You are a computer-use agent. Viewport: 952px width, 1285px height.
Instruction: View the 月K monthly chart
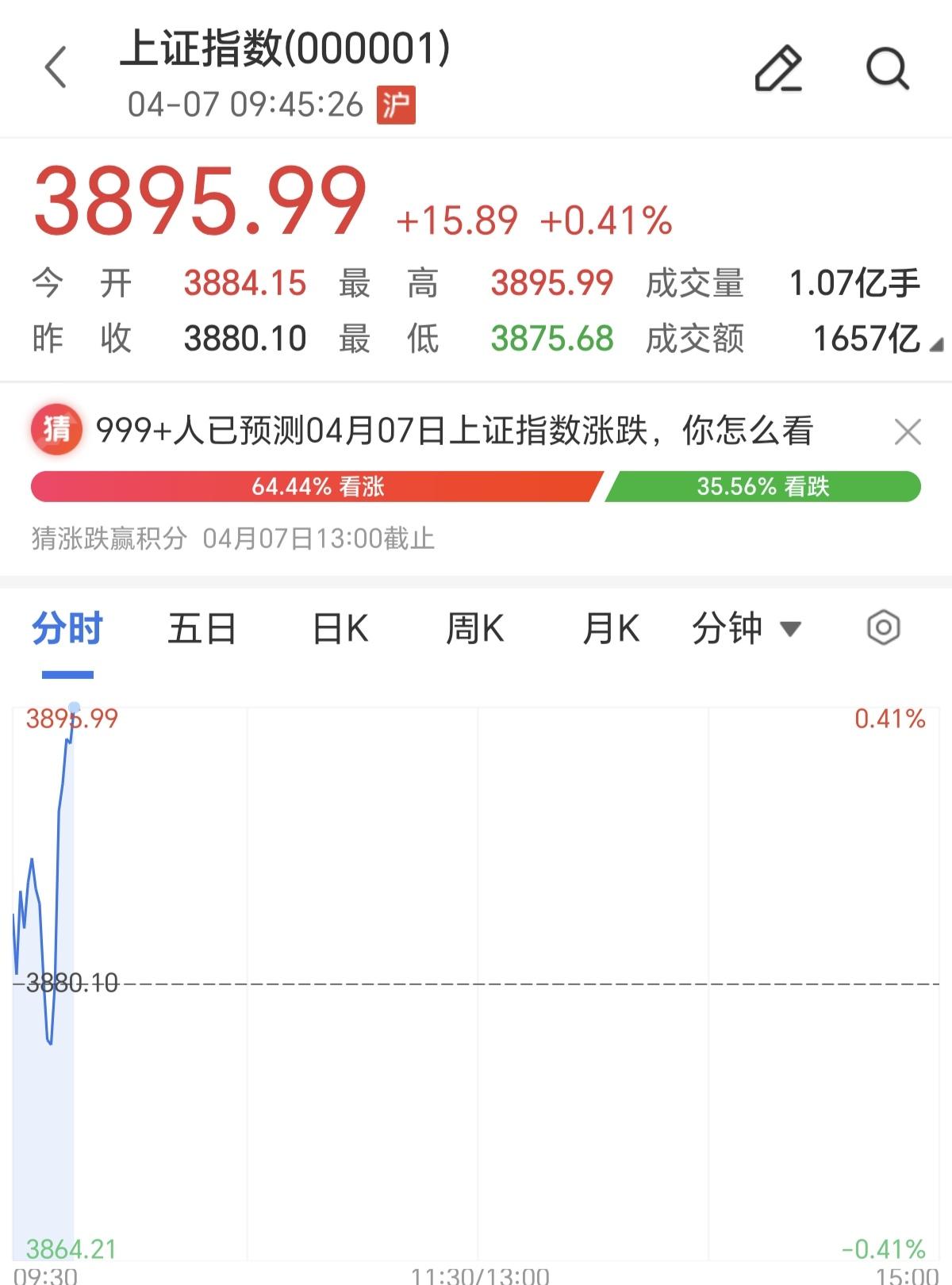611,627
